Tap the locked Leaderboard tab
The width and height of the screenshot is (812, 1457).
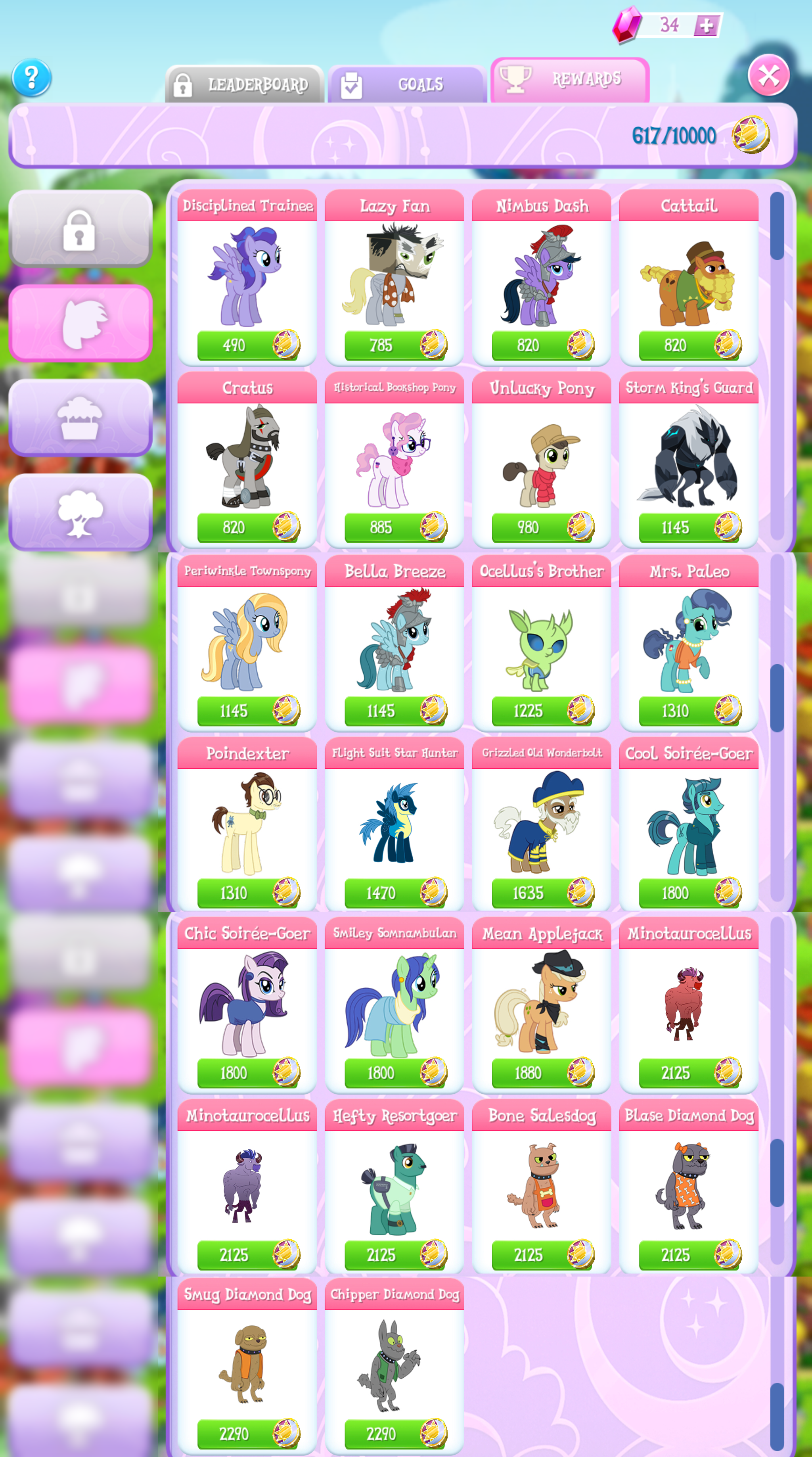(x=244, y=85)
